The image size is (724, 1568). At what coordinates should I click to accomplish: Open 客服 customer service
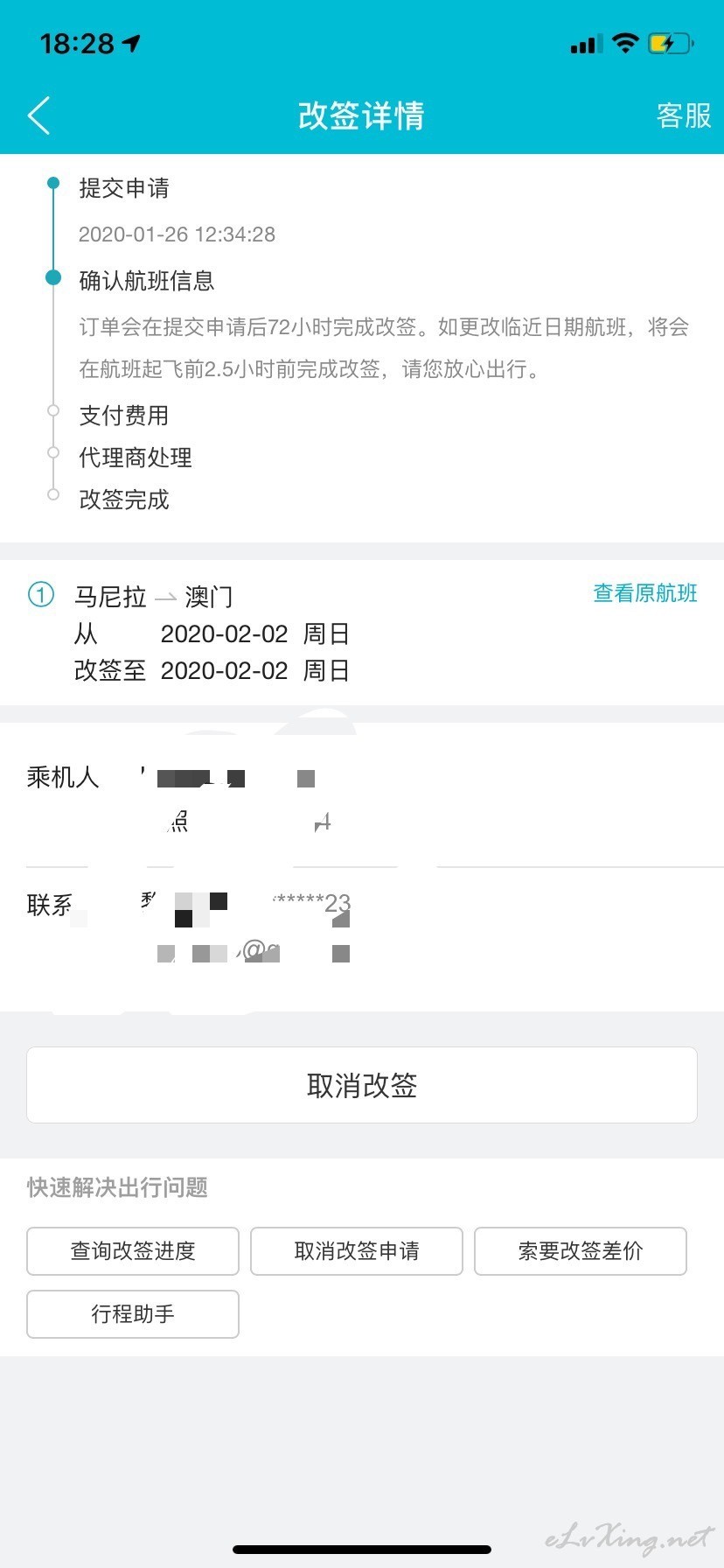(684, 115)
